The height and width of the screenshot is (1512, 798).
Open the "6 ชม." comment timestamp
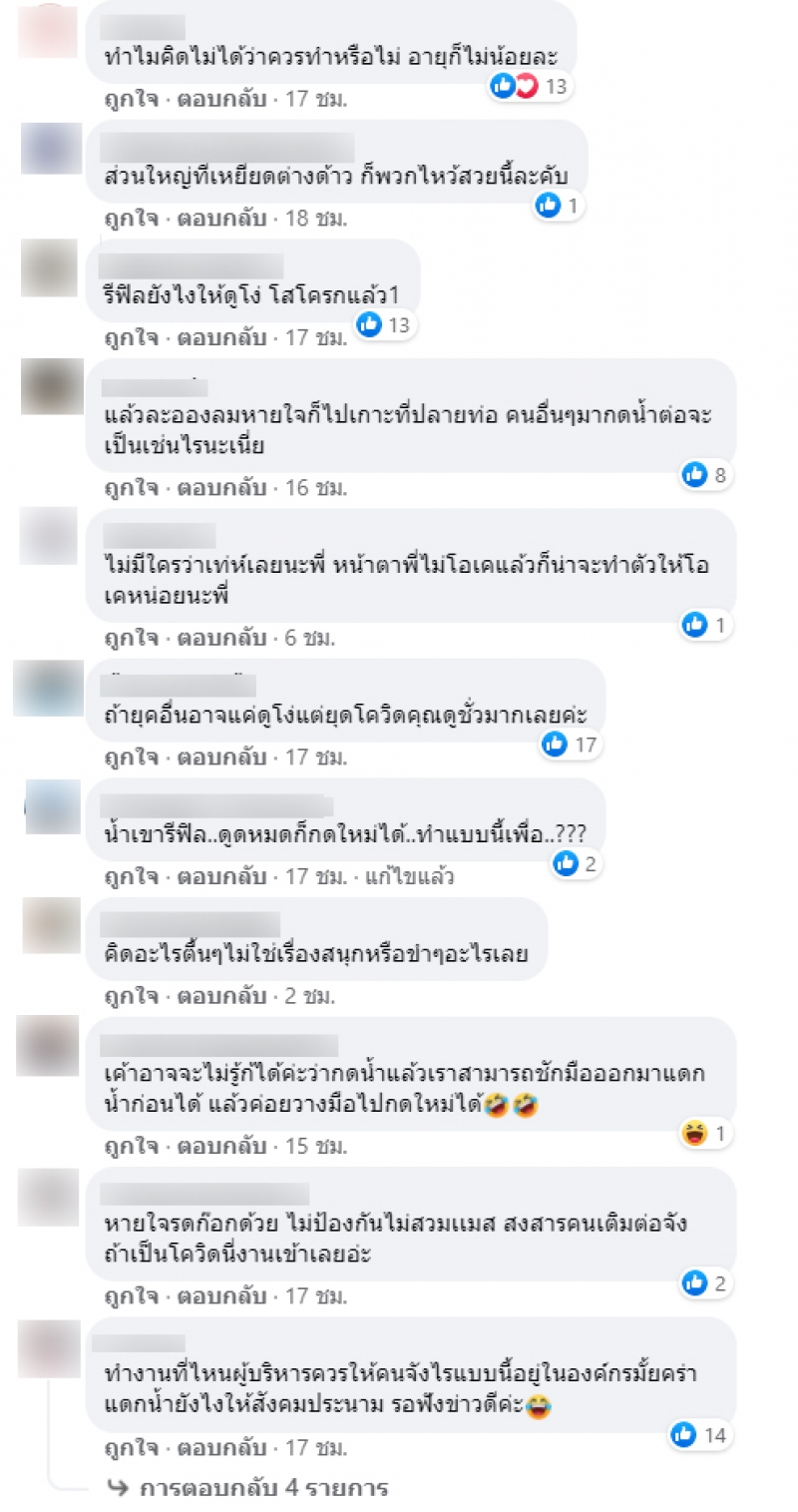[309, 637]
